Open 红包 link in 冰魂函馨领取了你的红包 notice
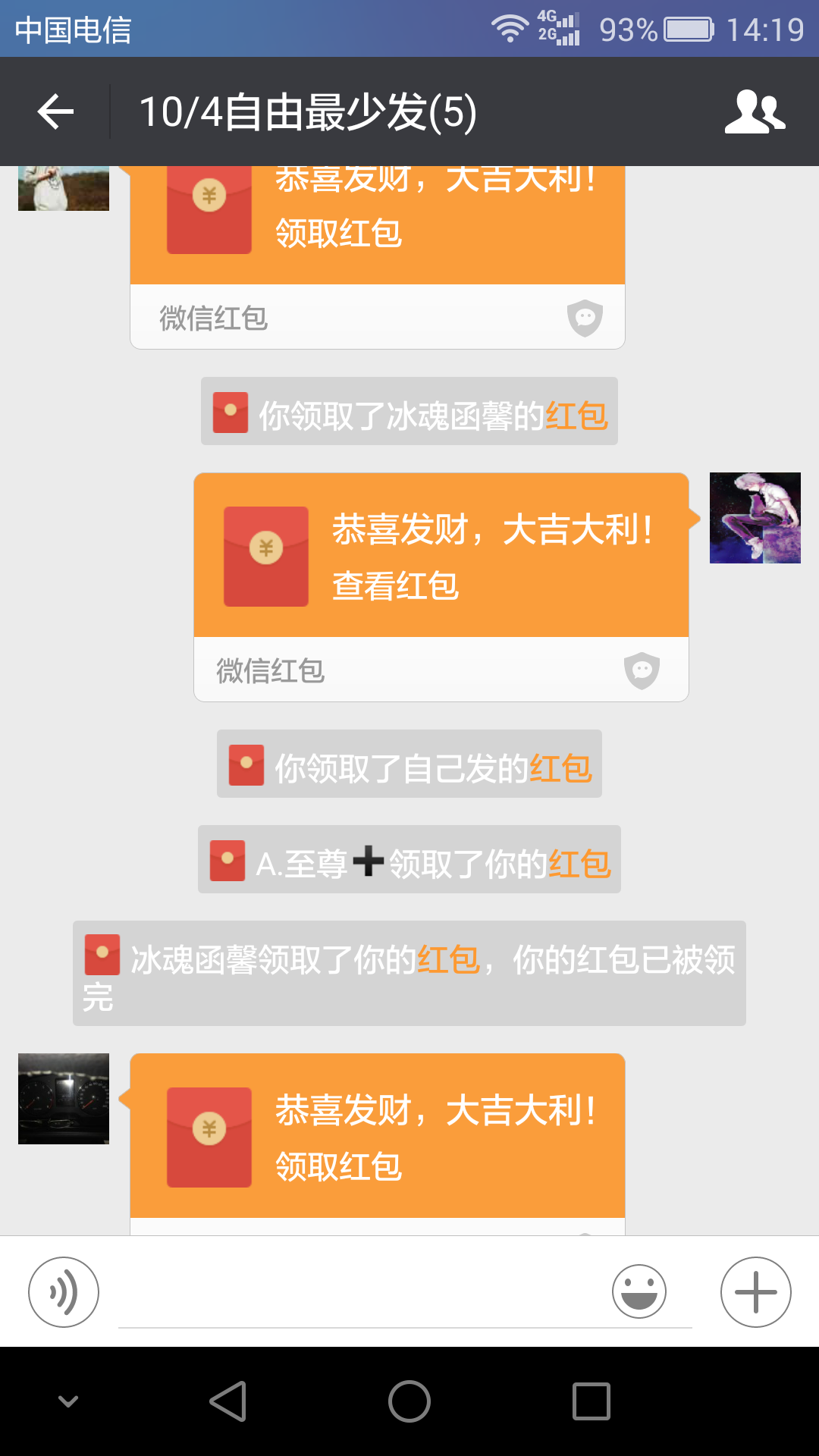The height and width of the screenshot is (1456, 819). point(449,959)
